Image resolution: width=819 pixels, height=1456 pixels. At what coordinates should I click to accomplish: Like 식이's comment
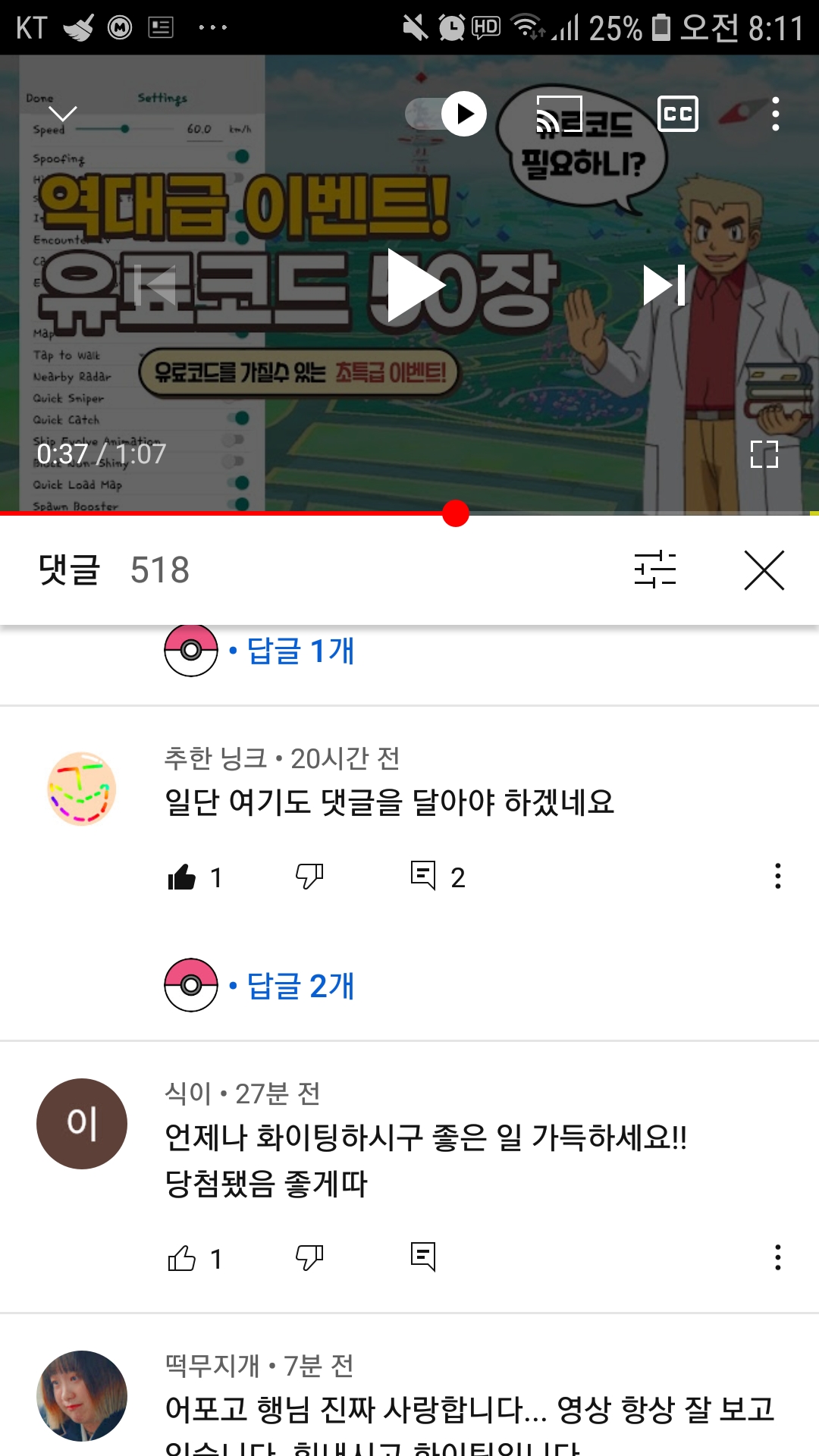[182, 1259]
